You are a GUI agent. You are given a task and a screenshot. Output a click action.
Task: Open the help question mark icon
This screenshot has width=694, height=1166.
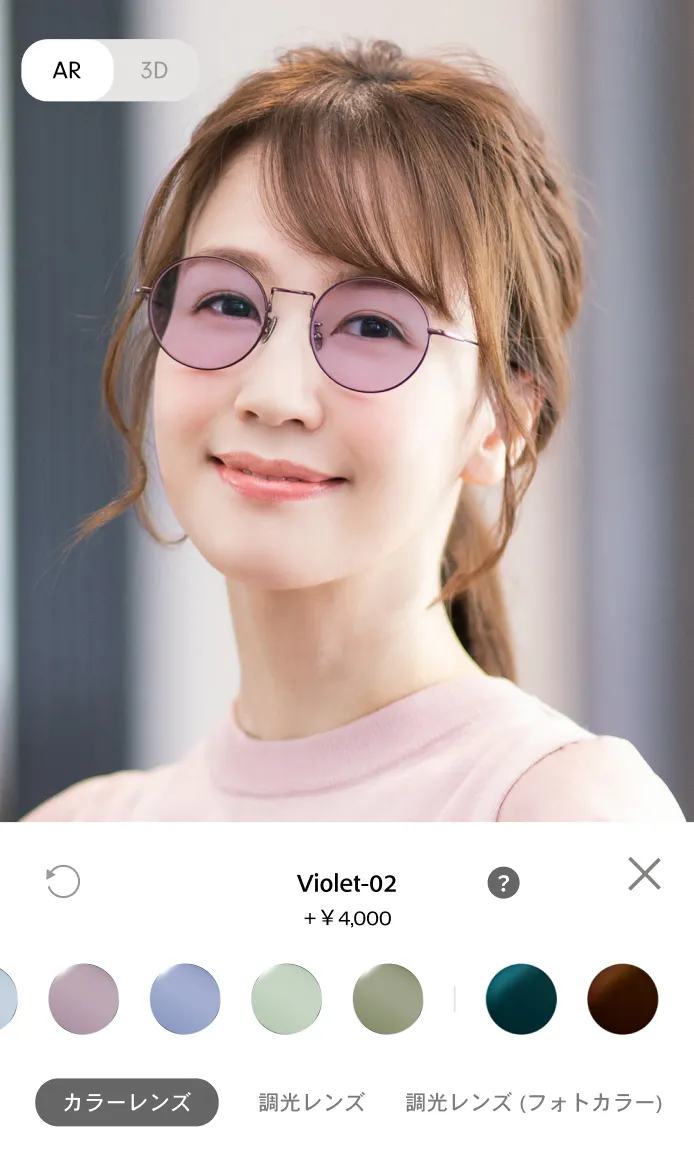pos(503,883)
